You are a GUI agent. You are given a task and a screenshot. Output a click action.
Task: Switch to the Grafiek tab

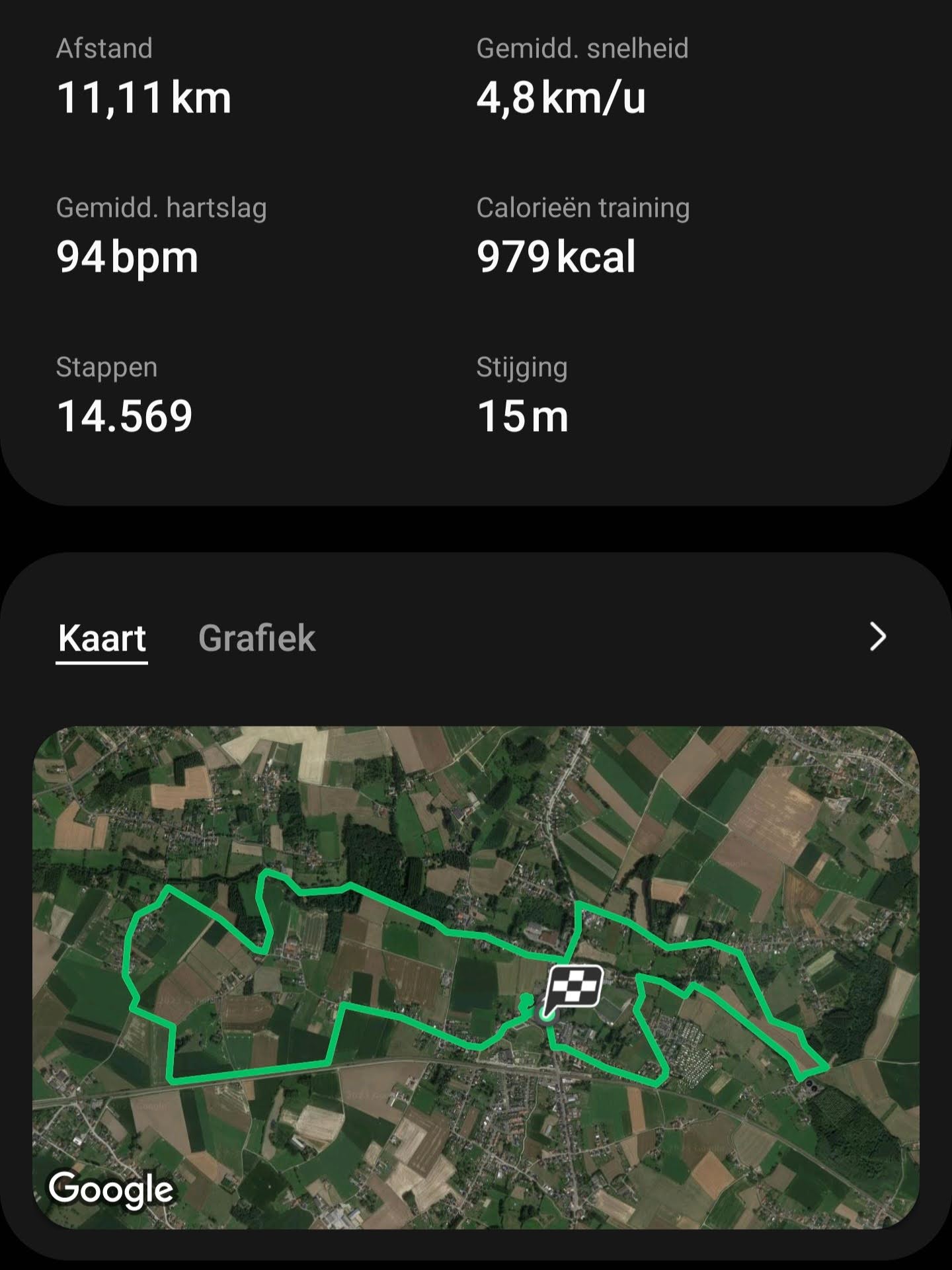pos(257,638)
